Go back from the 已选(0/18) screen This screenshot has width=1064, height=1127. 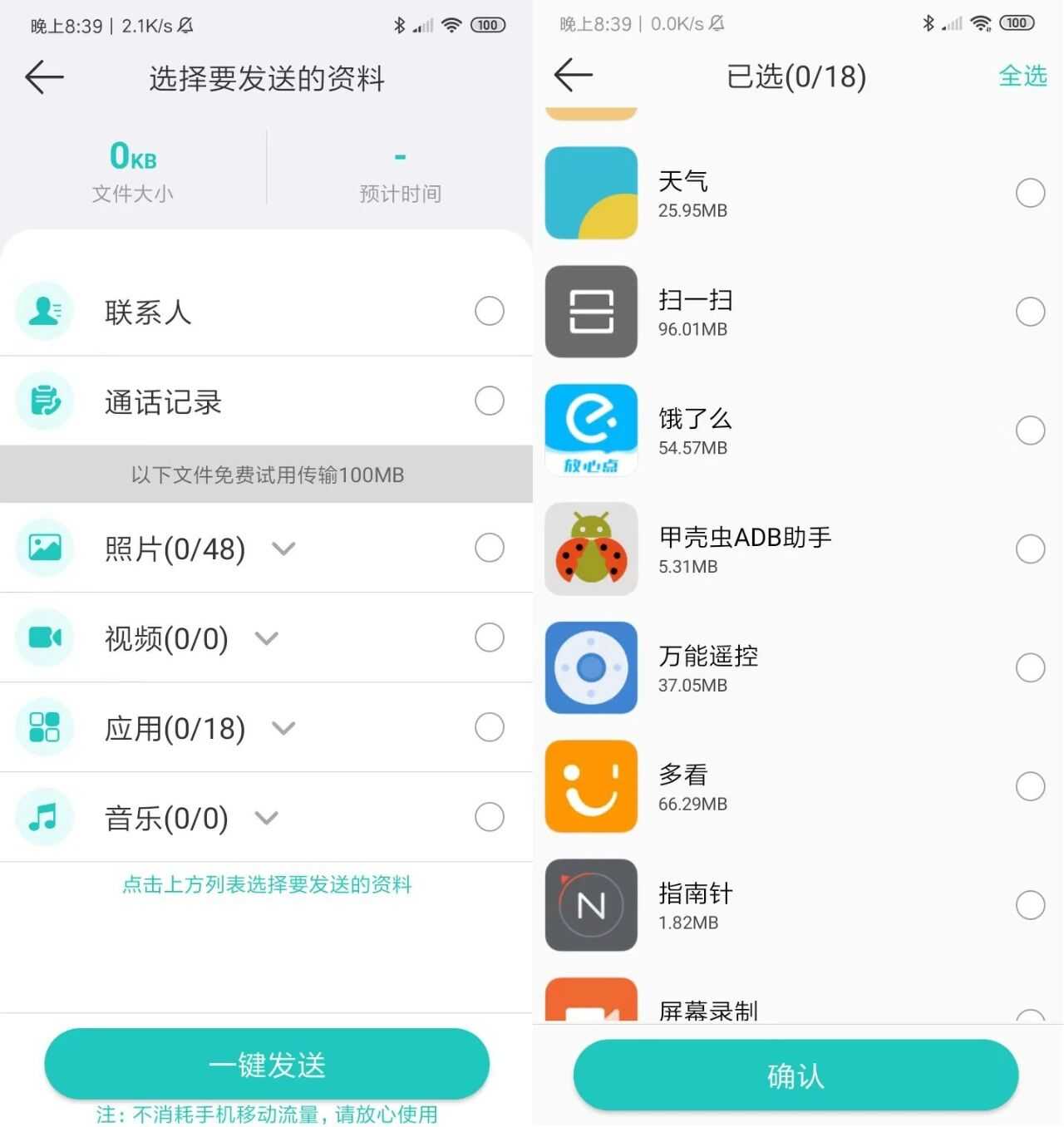point(574,76)
